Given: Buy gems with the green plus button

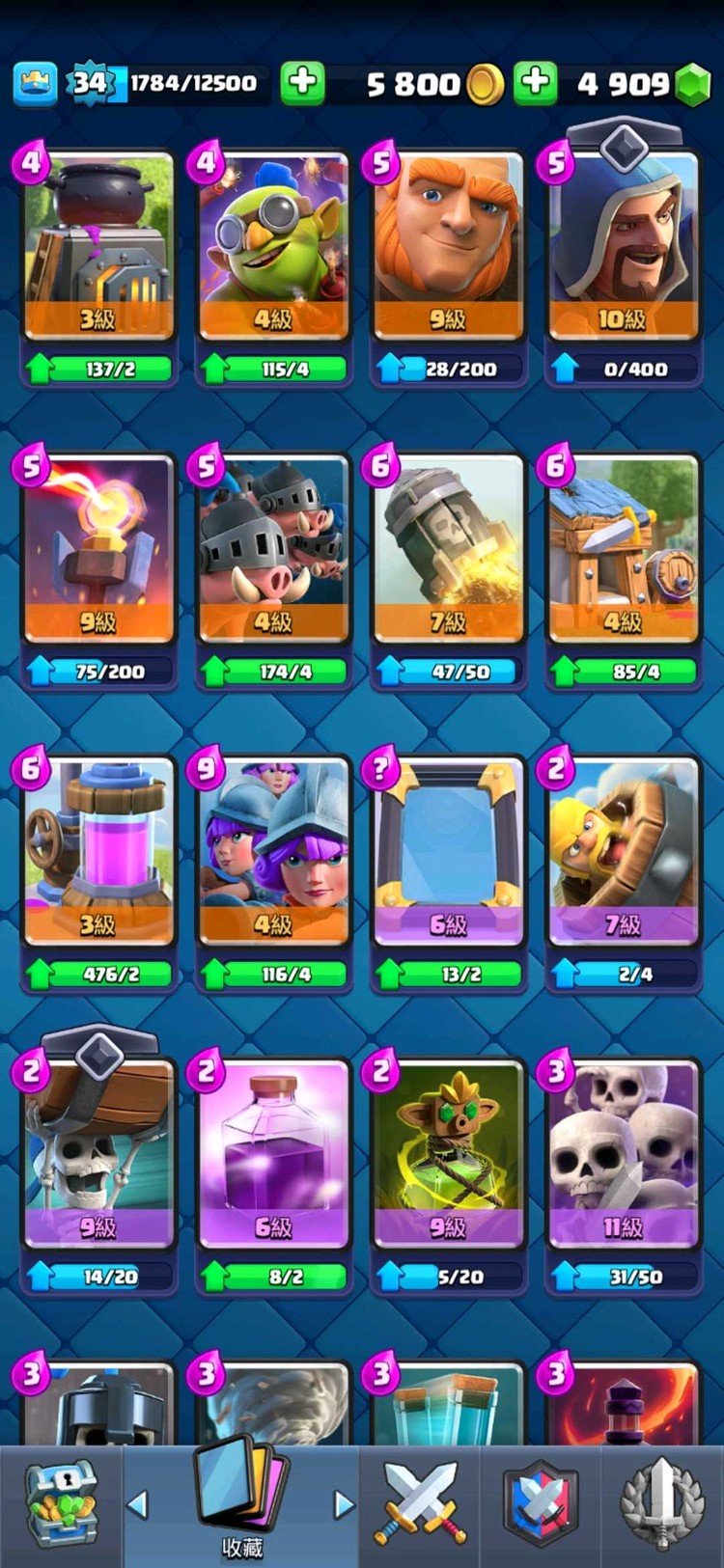Looking at the screenshot, I should click(x=536, y=83).
